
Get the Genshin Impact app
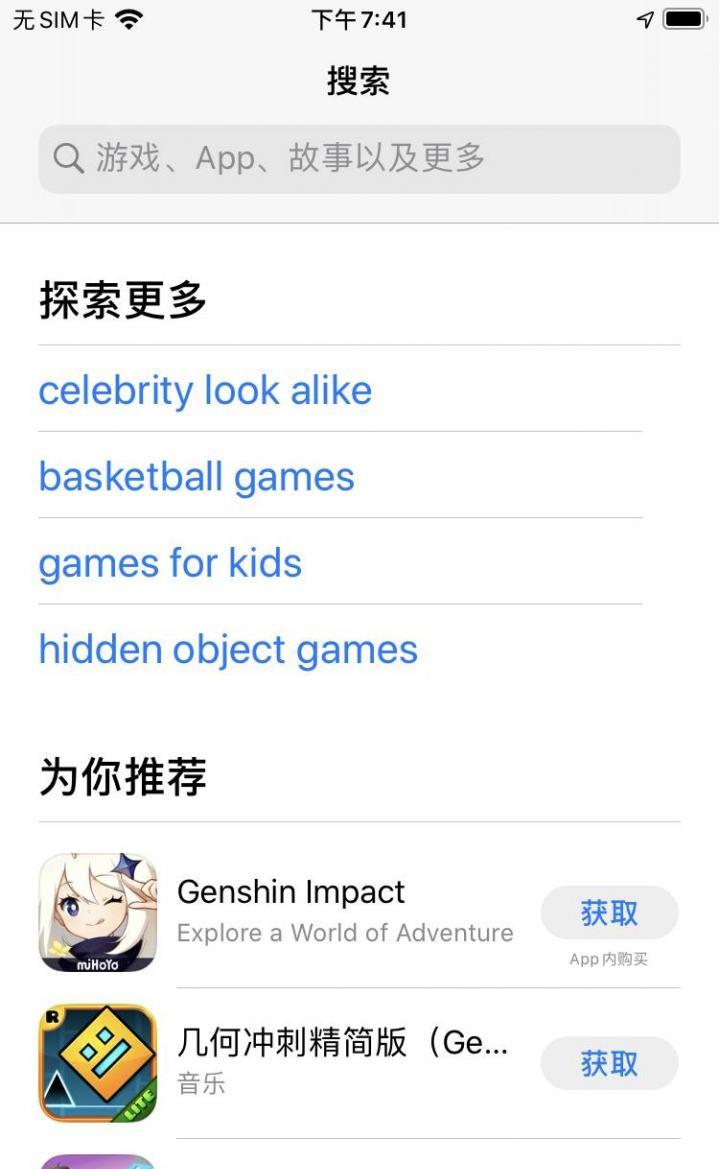(609, 912)
